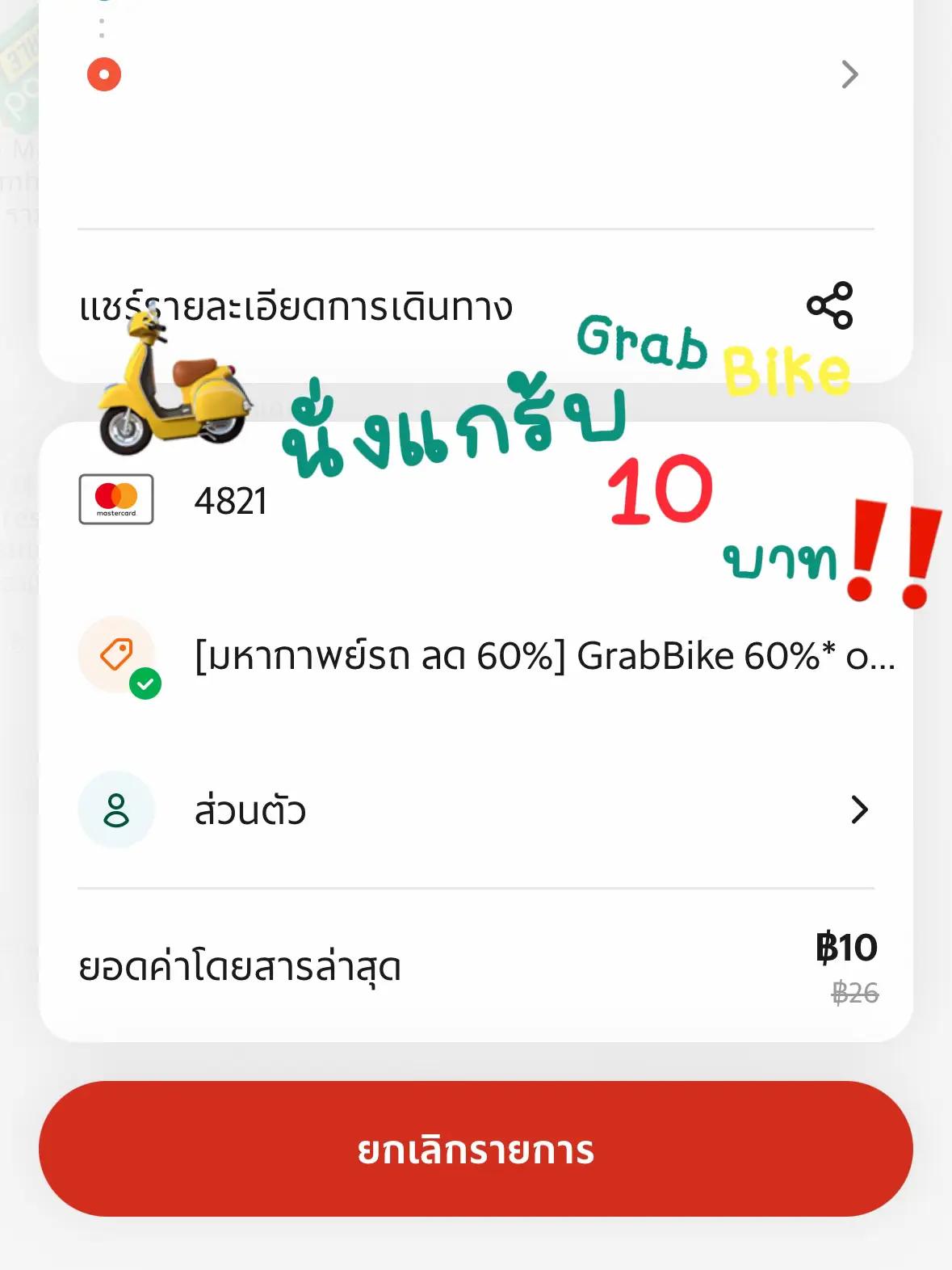Tap the red destination pin marker
The image size is (952, 1270).
point(103,74)
